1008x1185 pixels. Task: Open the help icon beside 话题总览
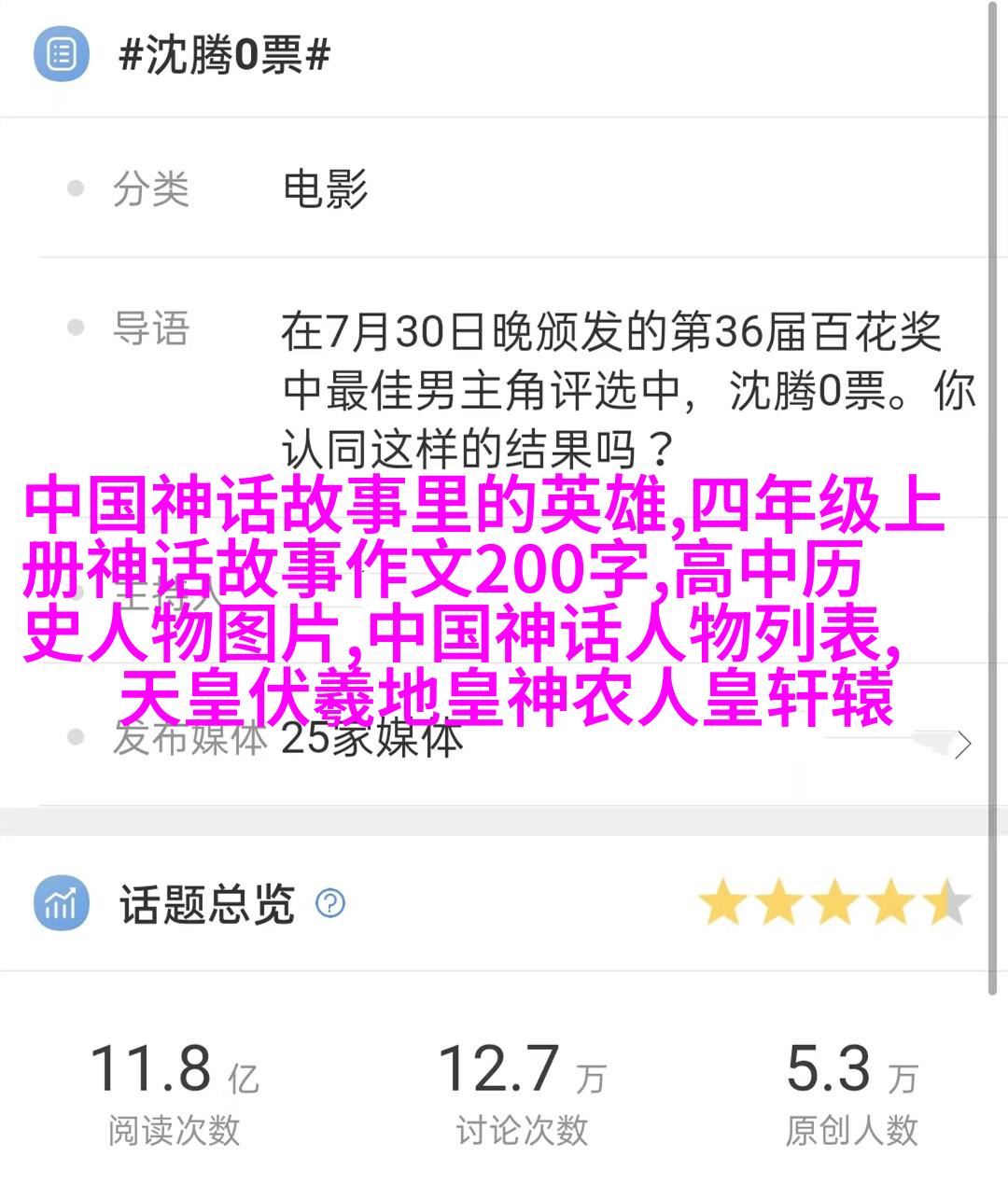tap(330, 903)
